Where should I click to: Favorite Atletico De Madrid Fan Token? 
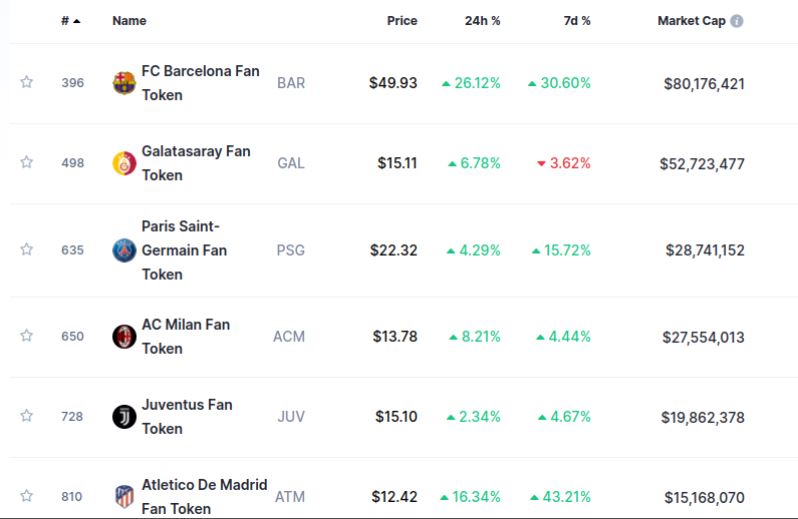pos(27,495)
